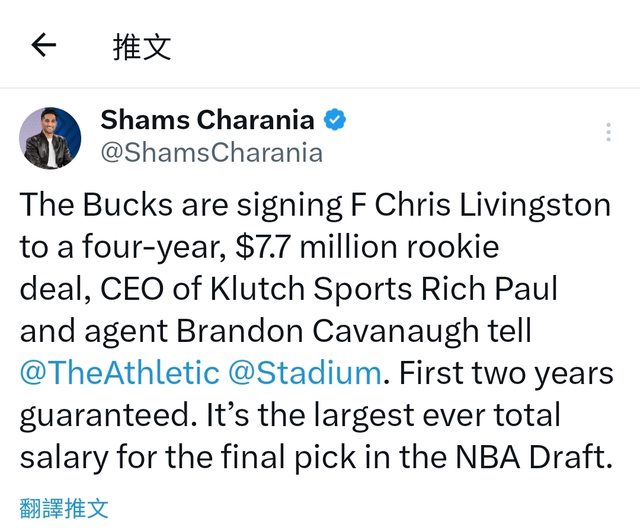The width and height of the screenshot is (640, 531).
Task: Tap 翻譯推文 to translate the tweet
Action: [64, 508]
